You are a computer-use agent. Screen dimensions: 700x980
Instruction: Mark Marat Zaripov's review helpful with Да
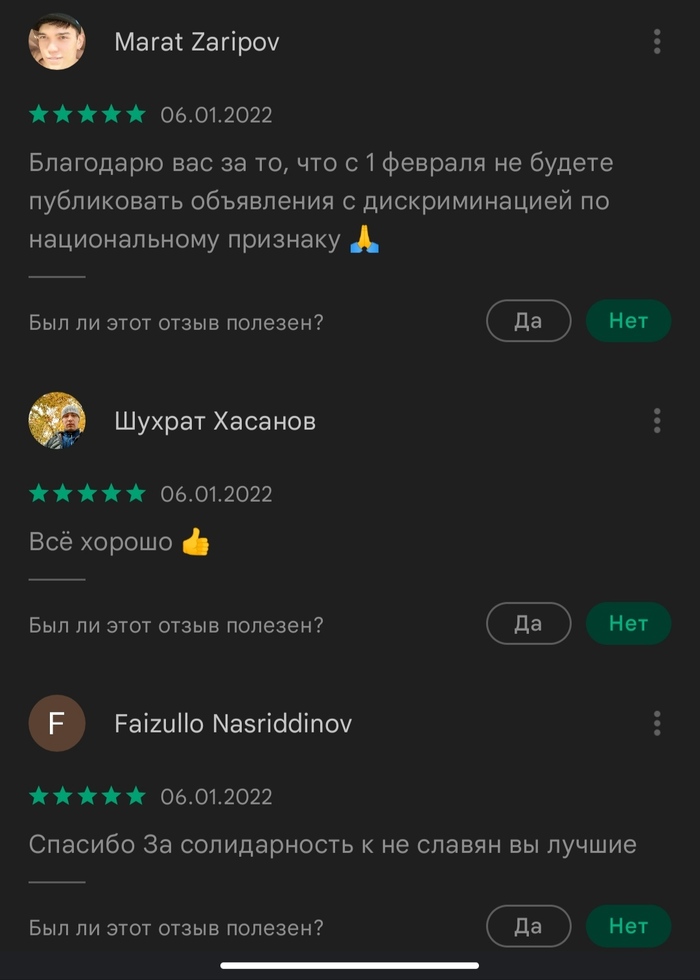pyautogui.click(x=528, y=321)
